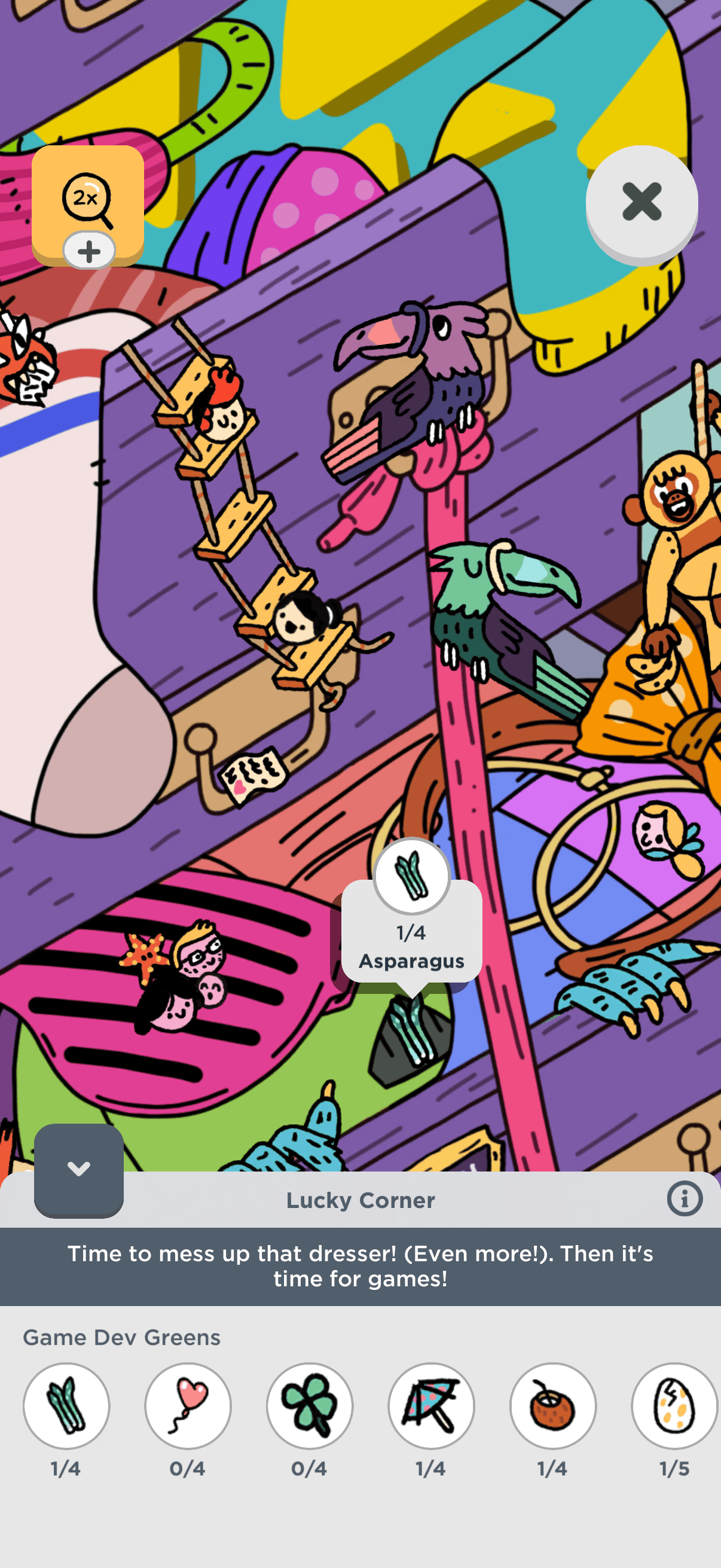Select the heart balloon item
Screen dimensions: 721x1568
(x=188, y=1406)
